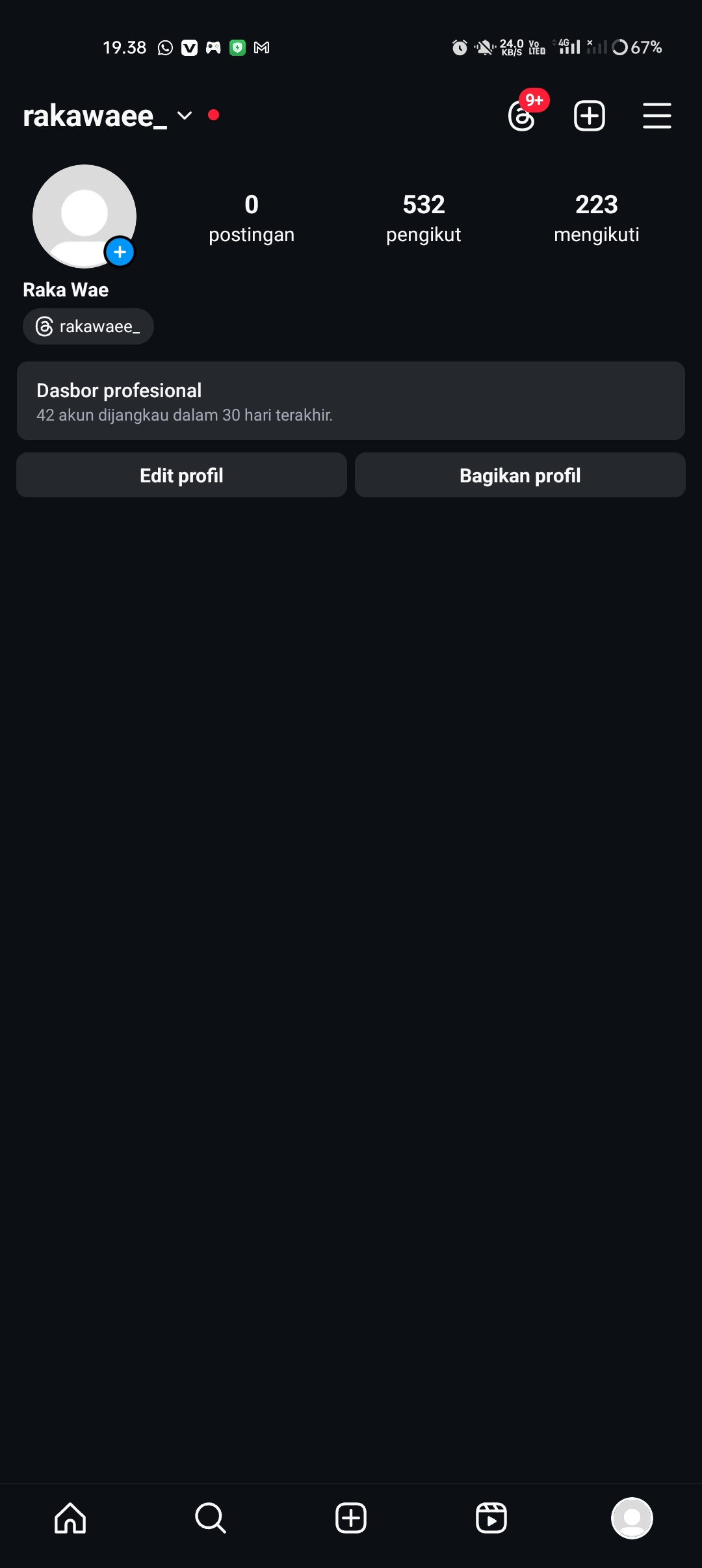
Task: Expand the Dasbor profesional insights card
Action: tap(351, 400)
